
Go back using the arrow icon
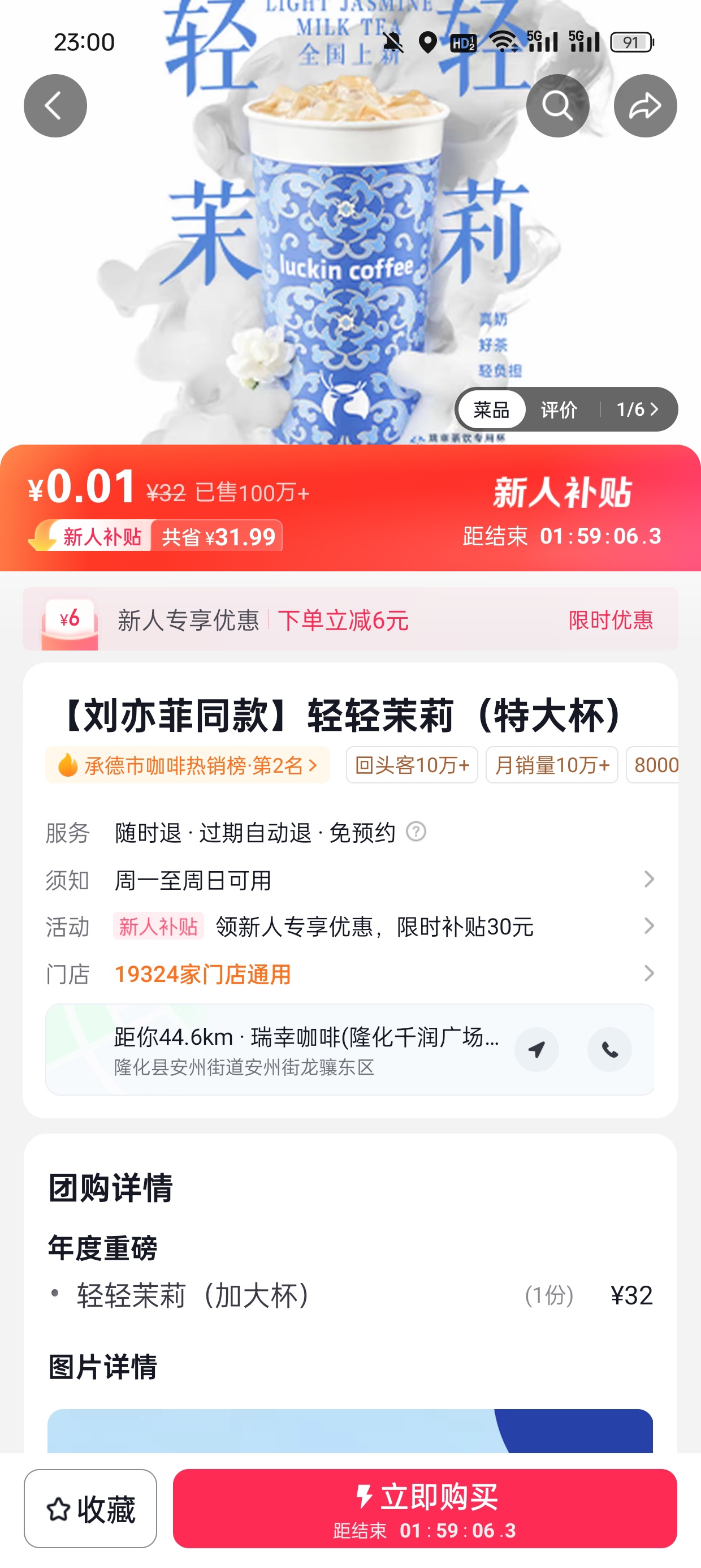55,106
